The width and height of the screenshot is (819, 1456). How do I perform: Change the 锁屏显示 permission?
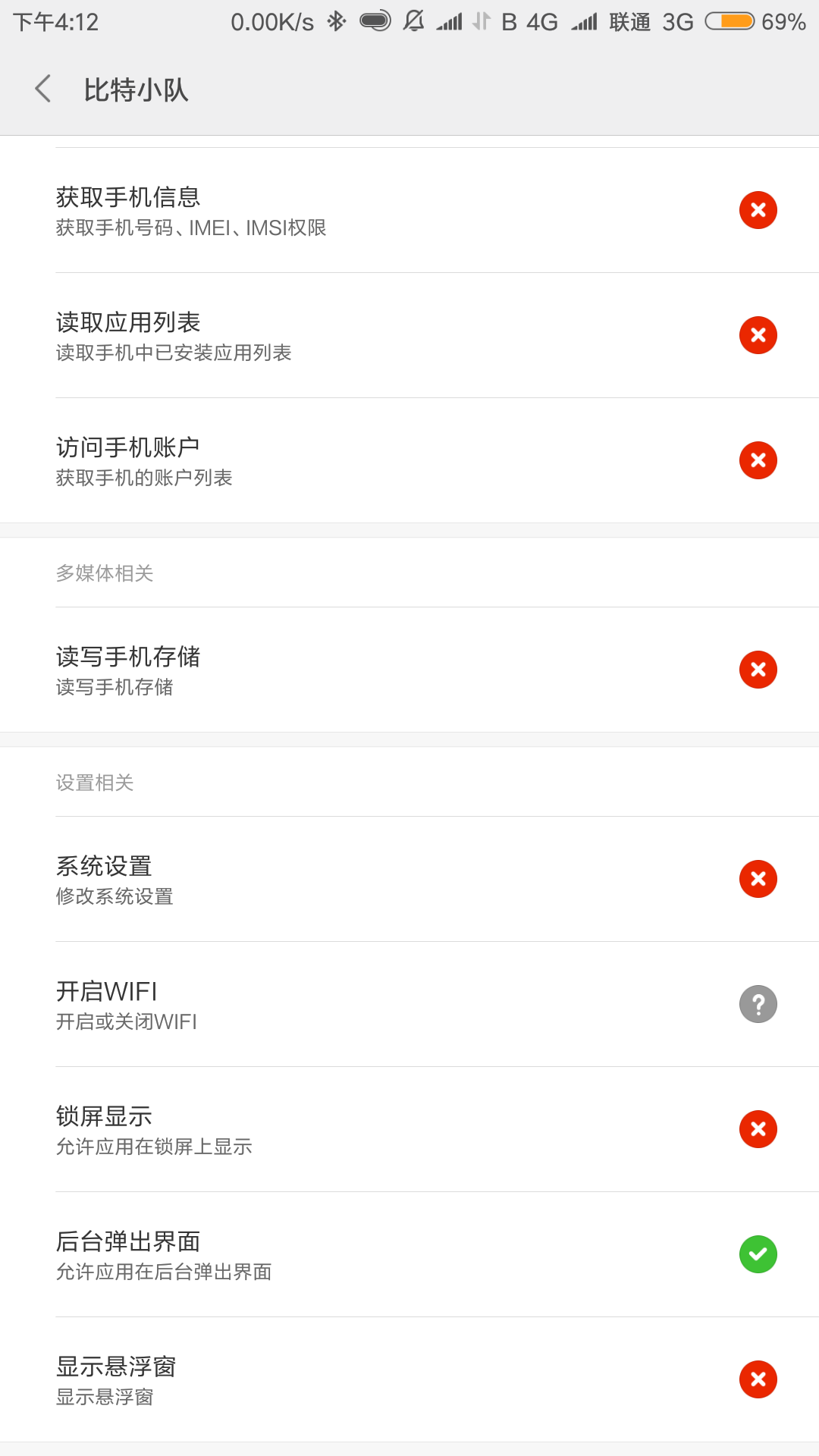(x=409, y=1129)
